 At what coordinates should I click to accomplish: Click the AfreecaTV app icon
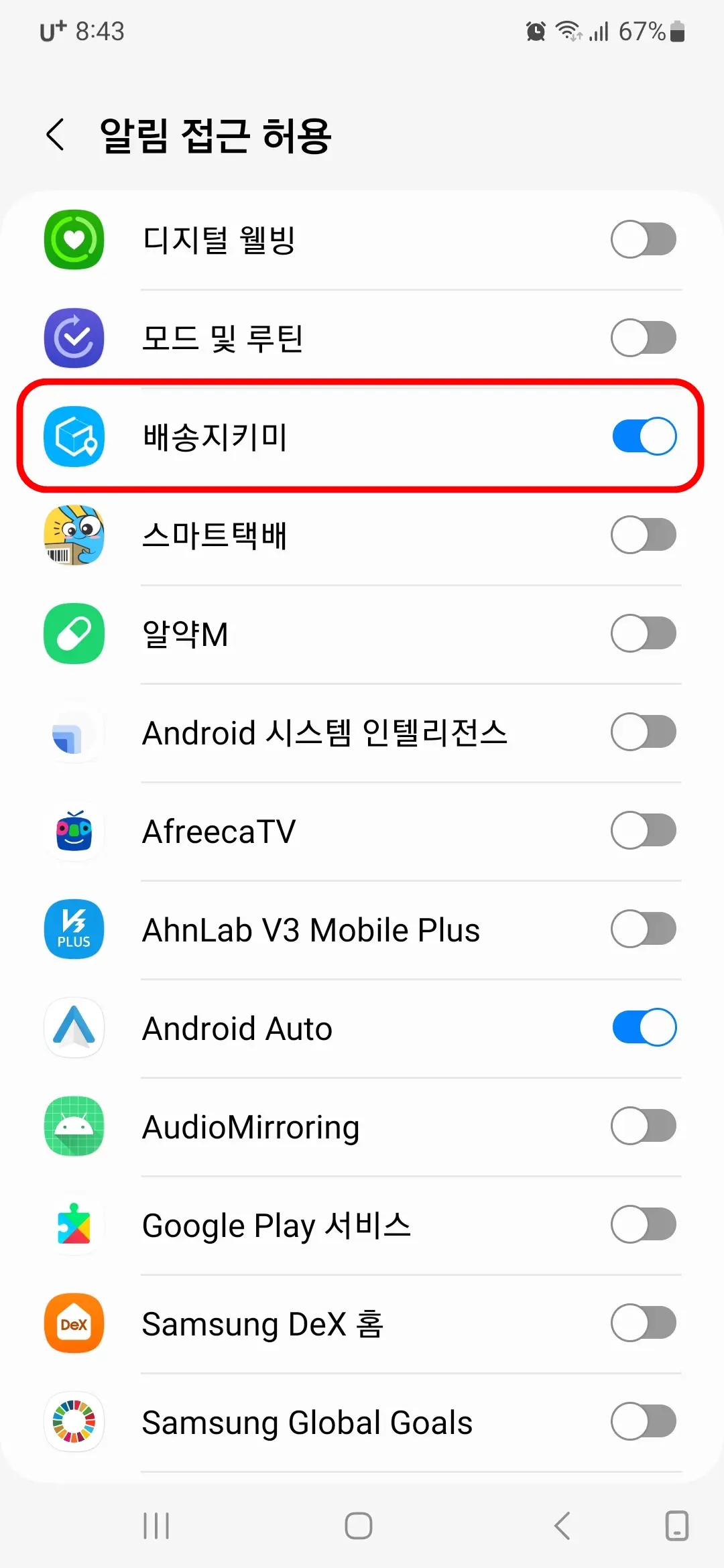click(x=74, y=830)
